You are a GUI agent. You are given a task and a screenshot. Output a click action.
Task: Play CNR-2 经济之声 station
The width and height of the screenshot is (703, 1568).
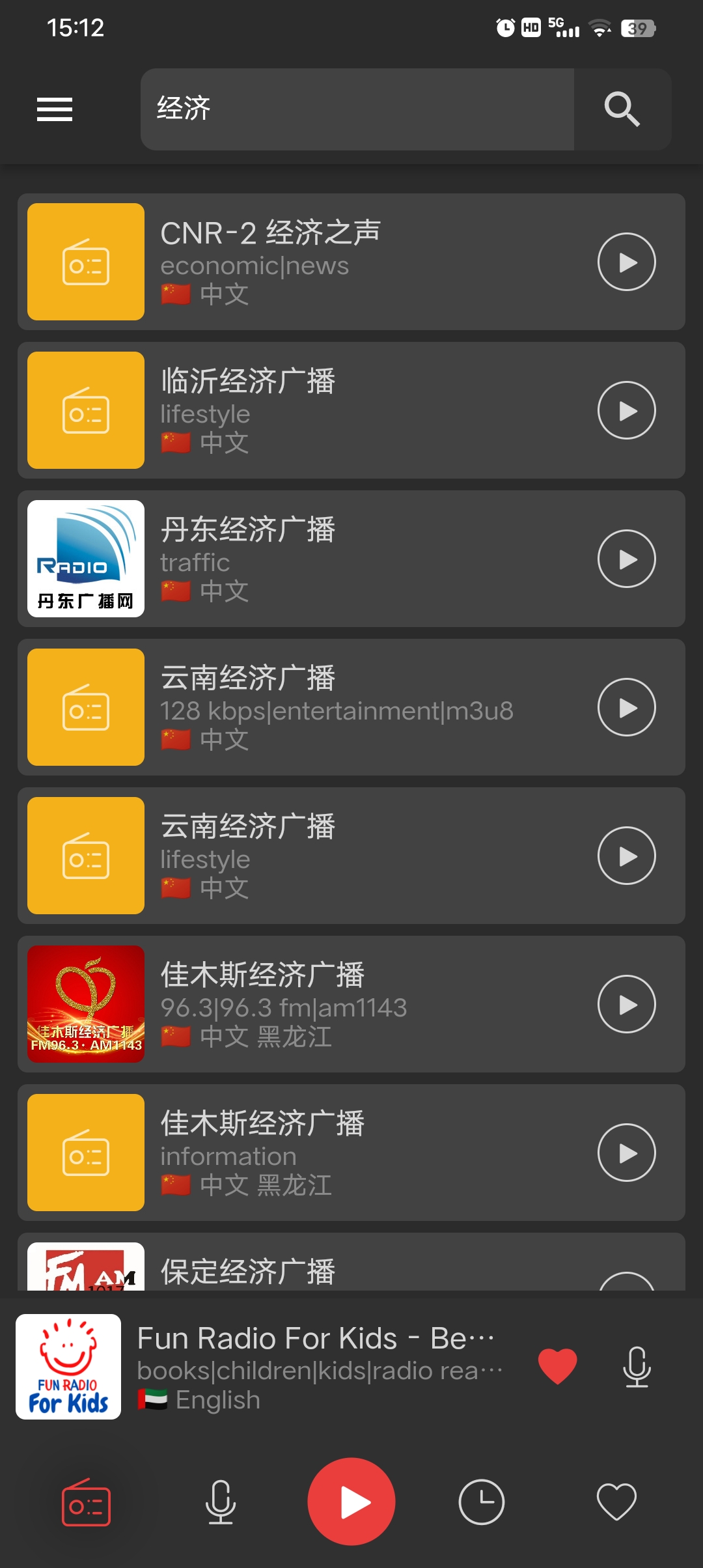pyautogui.click(x=626, y=262)
